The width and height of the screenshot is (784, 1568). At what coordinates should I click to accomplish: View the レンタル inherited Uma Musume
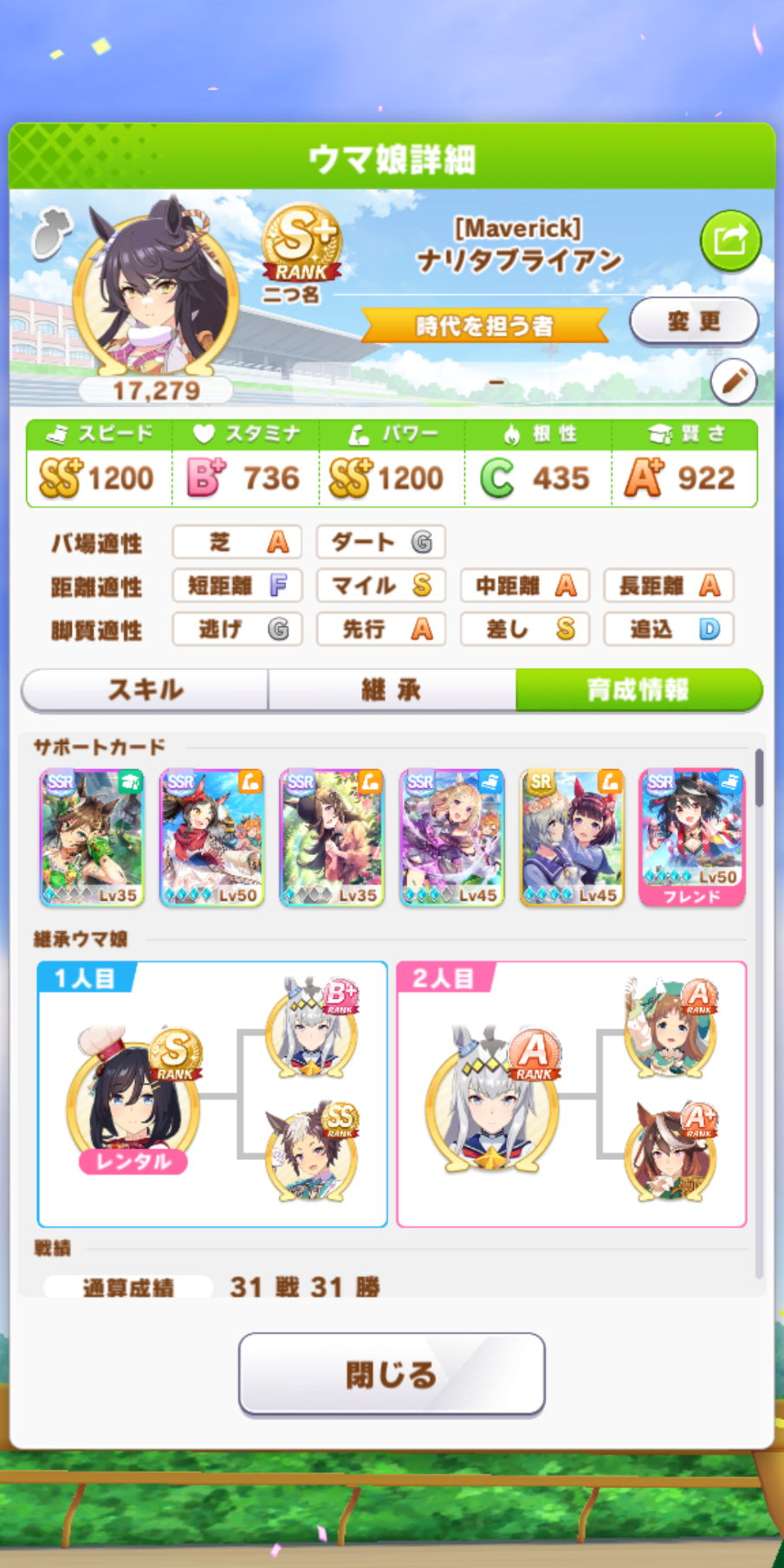coord(134,1098)
